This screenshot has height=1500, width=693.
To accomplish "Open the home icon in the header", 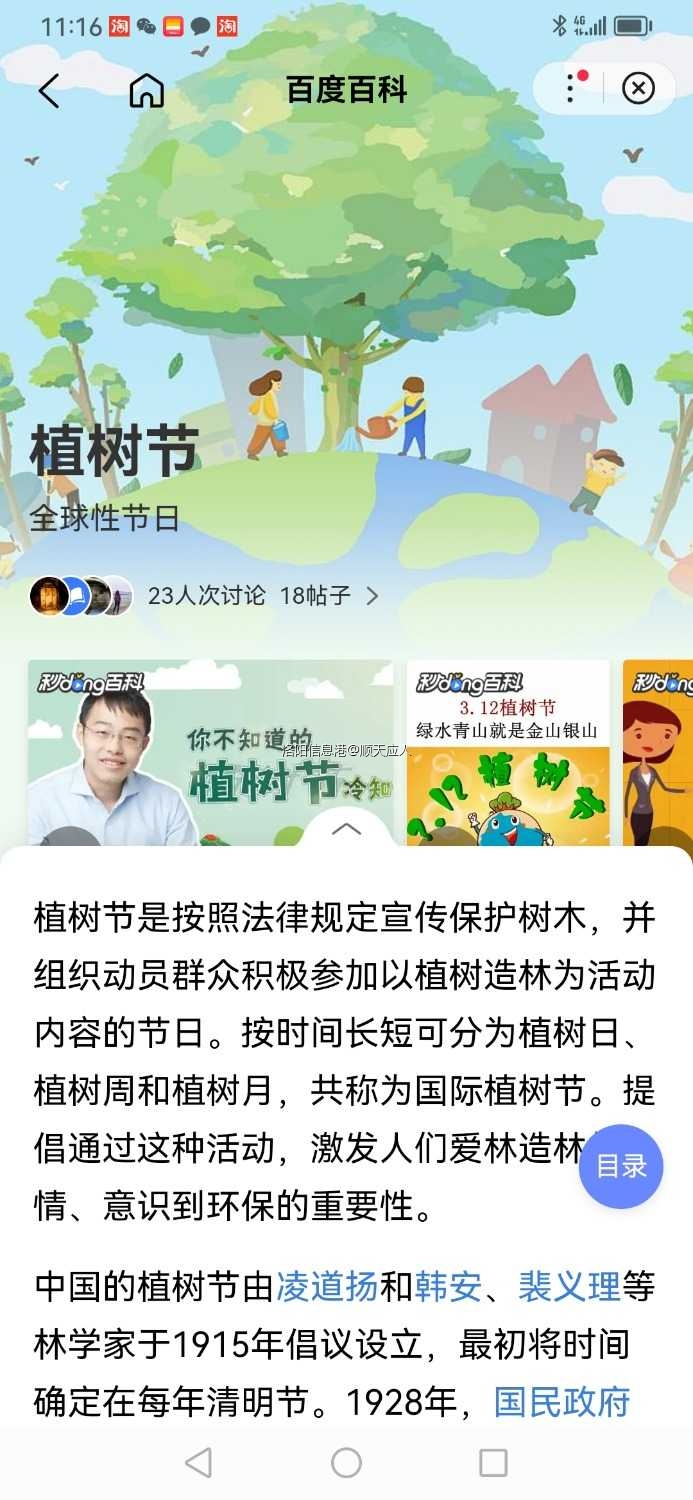I will (x=147, y=91).
